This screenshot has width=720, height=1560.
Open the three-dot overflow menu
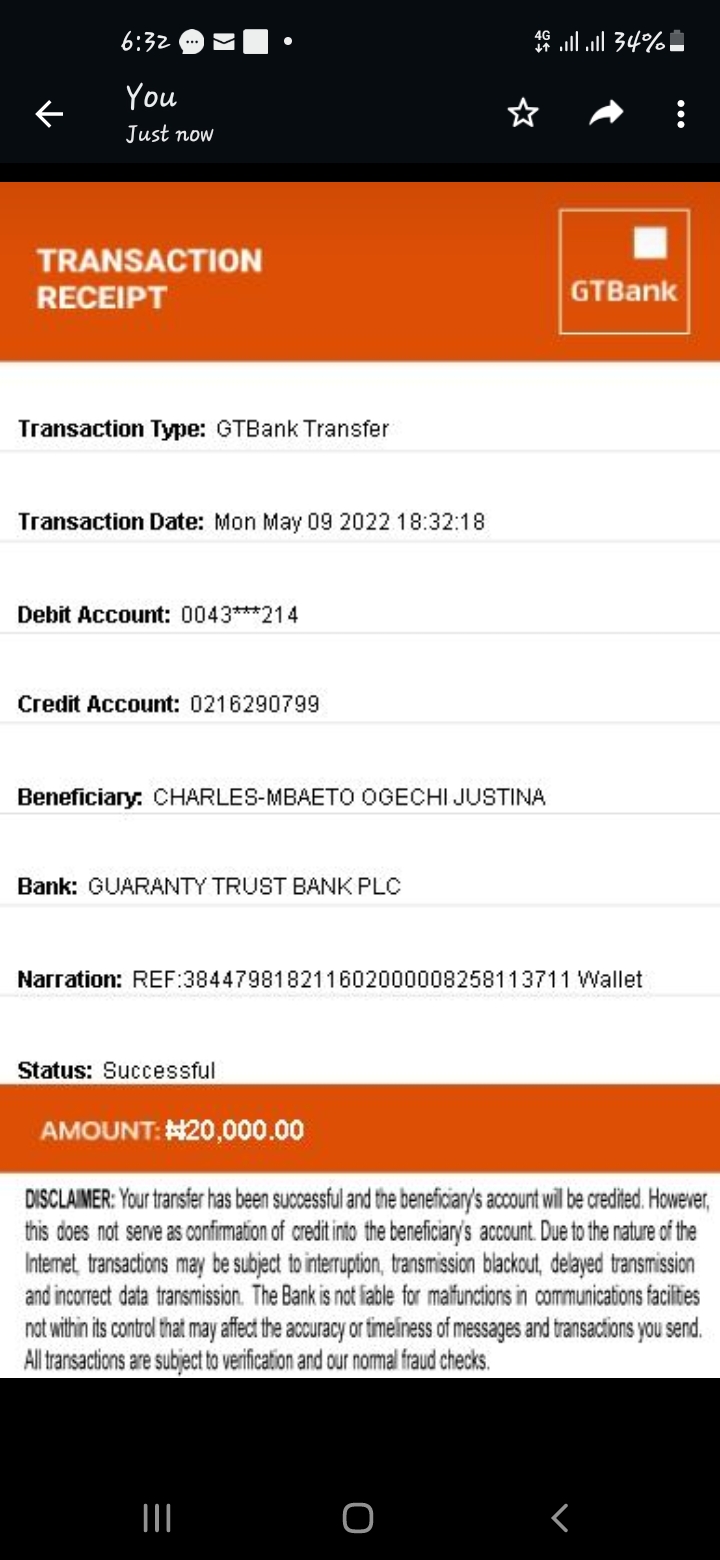tap(681, 114)
